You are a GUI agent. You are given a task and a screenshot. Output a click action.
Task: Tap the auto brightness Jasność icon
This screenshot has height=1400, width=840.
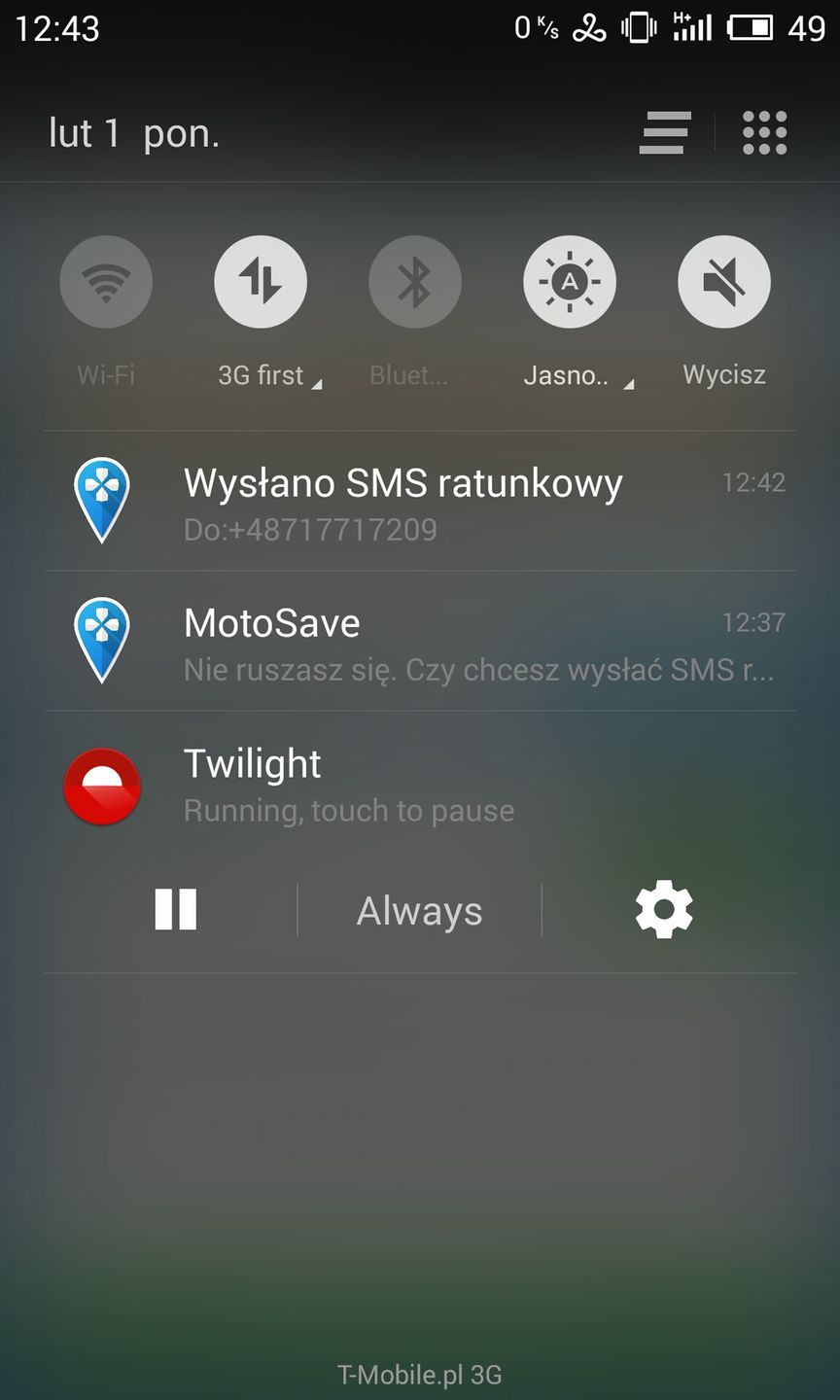(x=569, y=281)
